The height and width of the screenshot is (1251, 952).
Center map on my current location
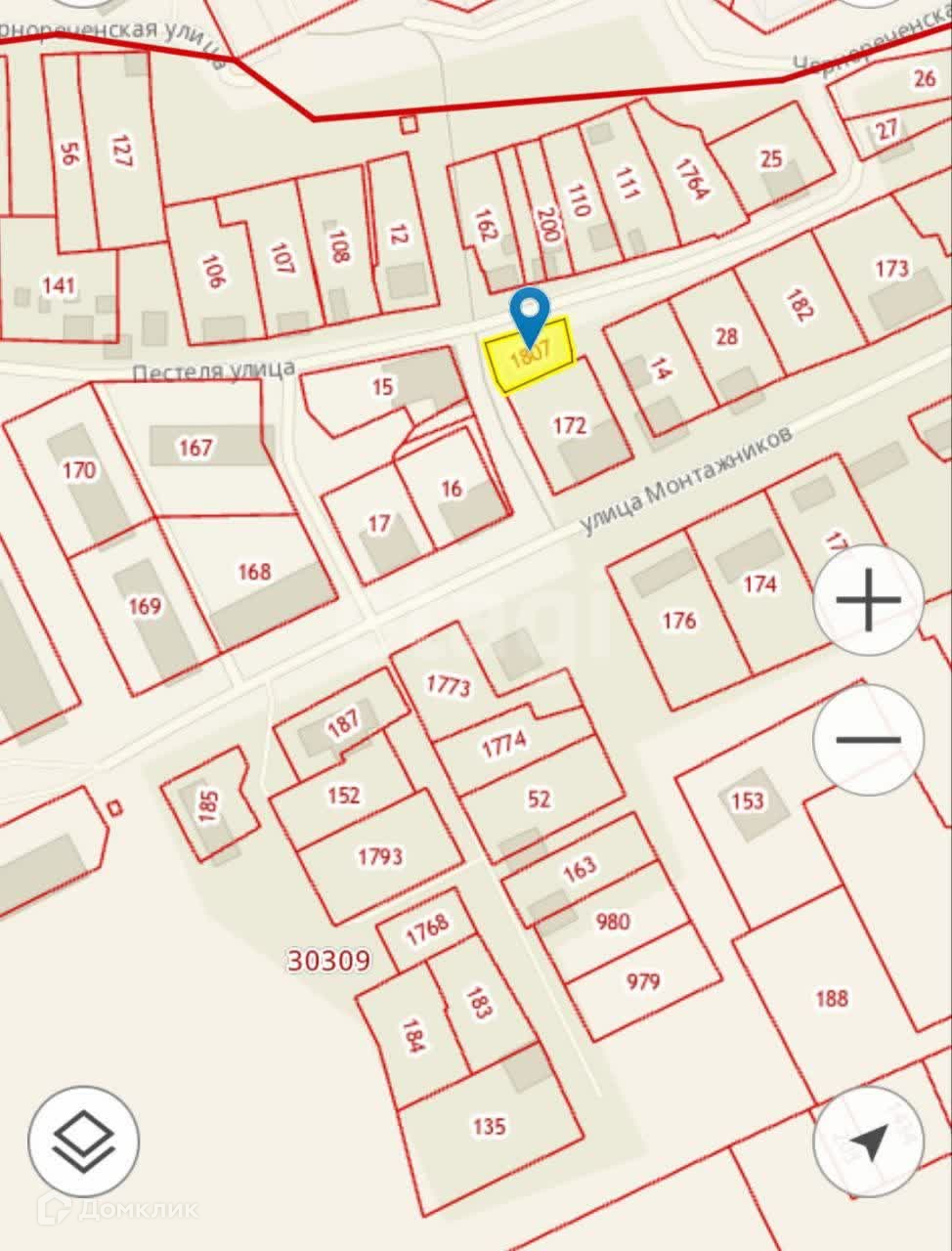click(868, 1141)
